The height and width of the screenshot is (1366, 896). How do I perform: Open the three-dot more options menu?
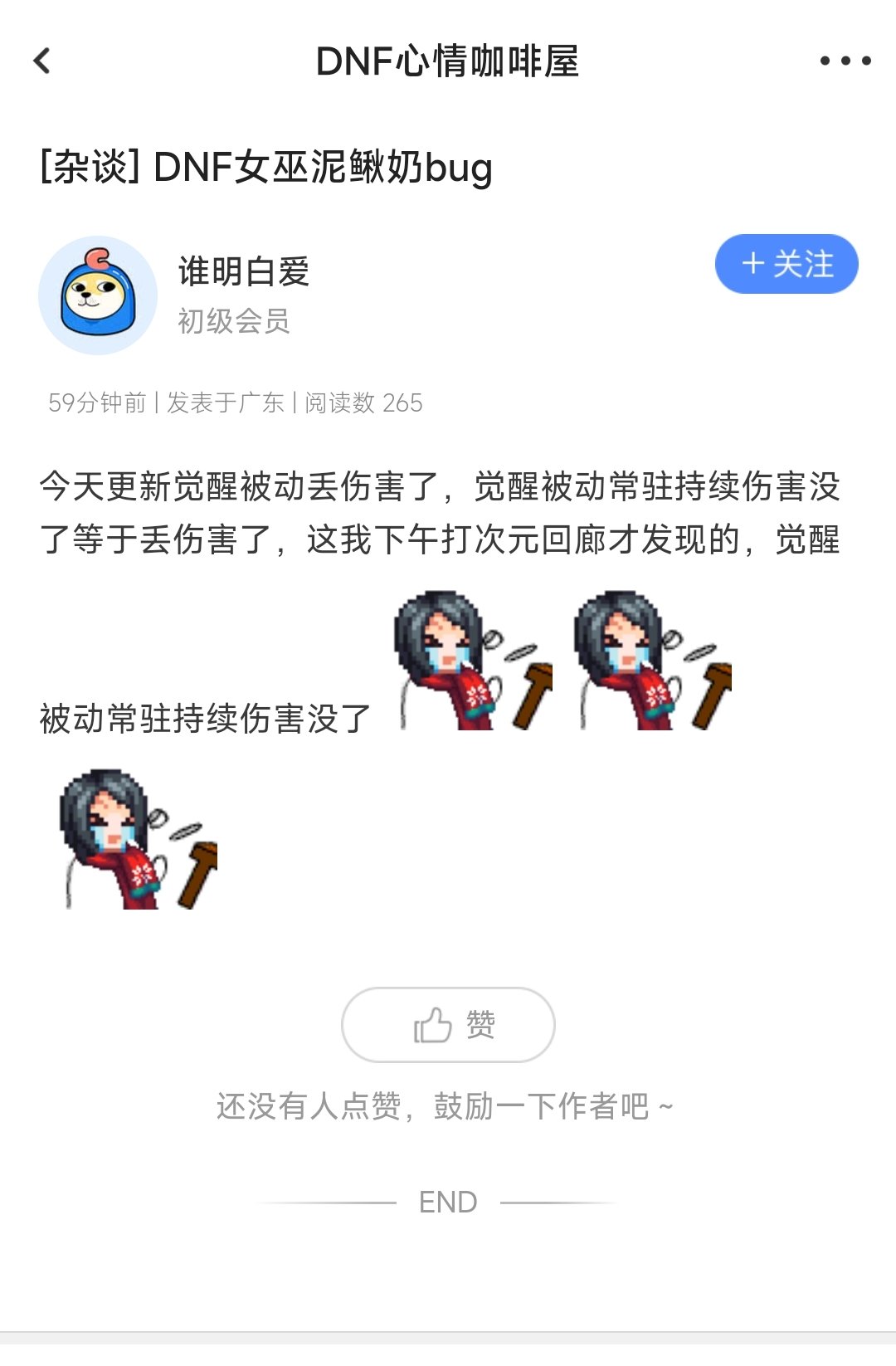point(844,59)
